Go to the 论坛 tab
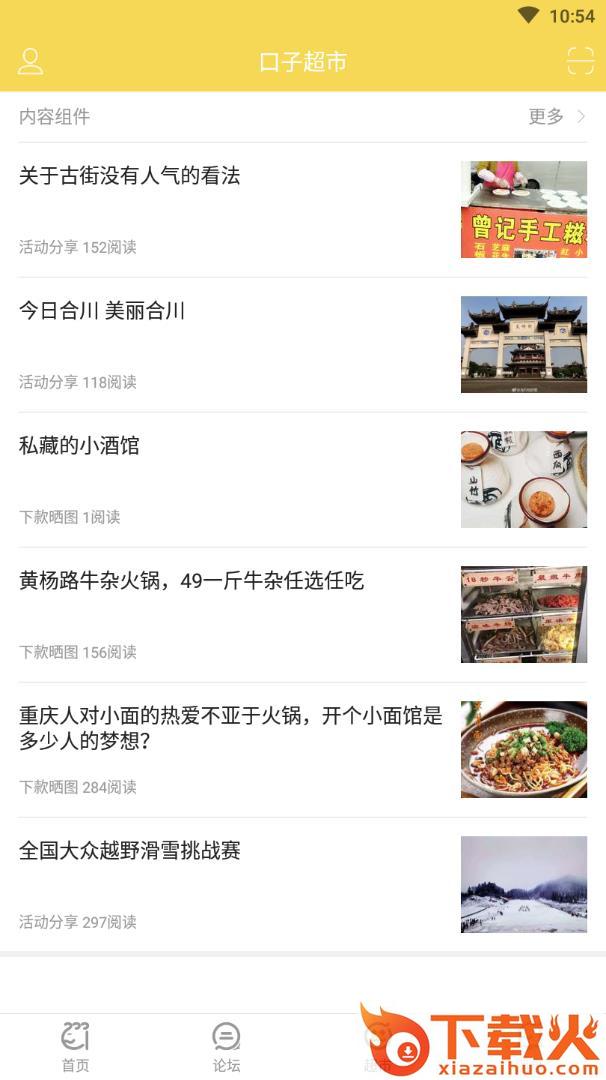606x1080 pixels. click(226, 1046)
